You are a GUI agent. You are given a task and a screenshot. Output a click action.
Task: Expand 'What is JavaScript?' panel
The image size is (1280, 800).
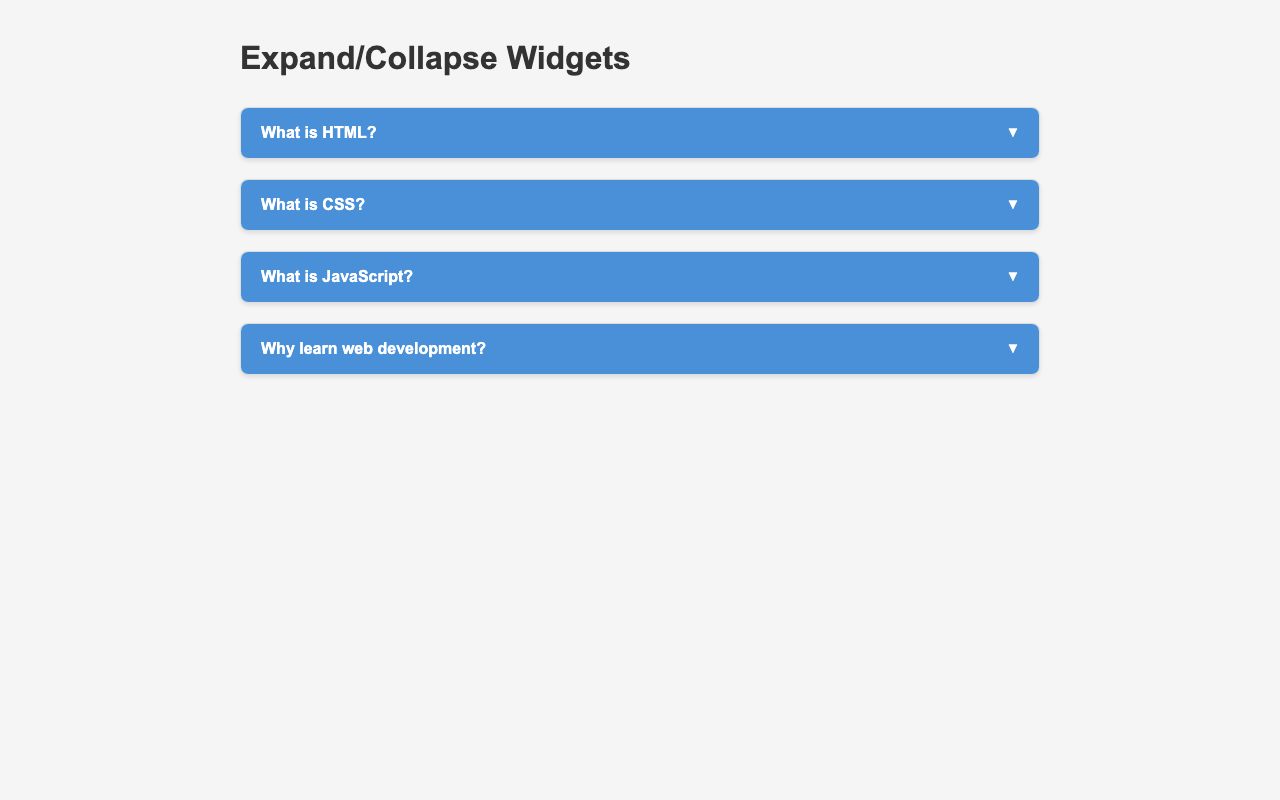coord(639,277)
